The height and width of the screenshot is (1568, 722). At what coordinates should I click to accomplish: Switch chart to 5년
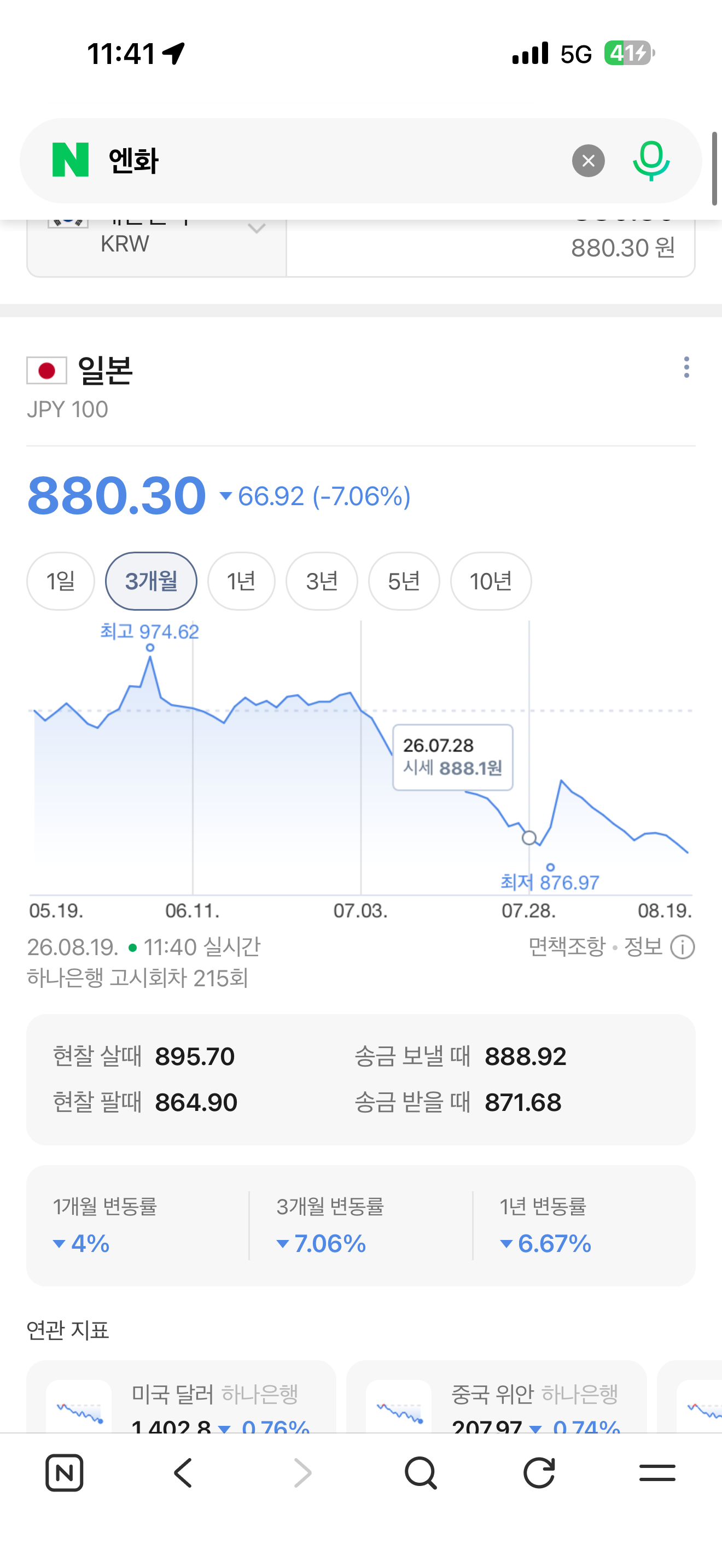pos(404,581)
